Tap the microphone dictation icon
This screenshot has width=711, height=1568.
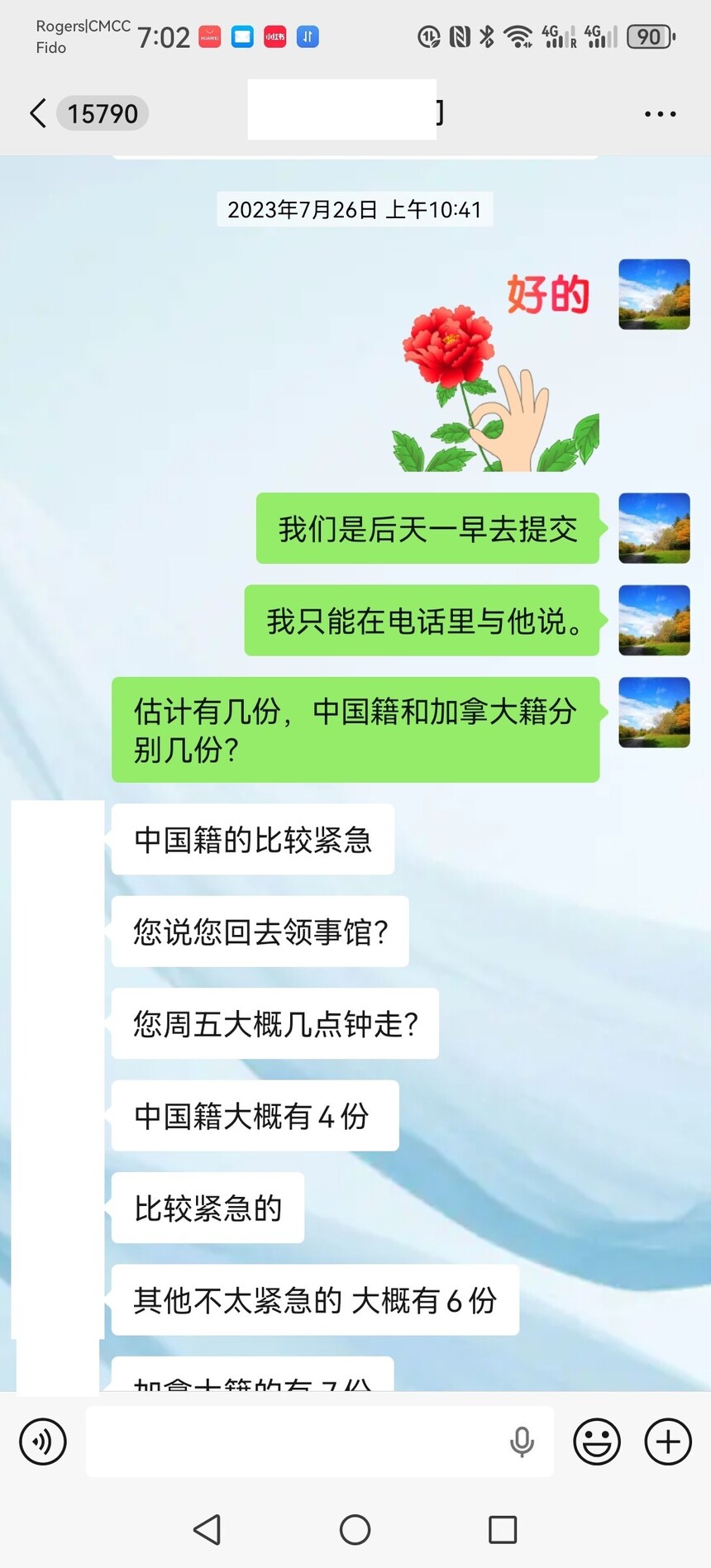(x=522, y=1442)
